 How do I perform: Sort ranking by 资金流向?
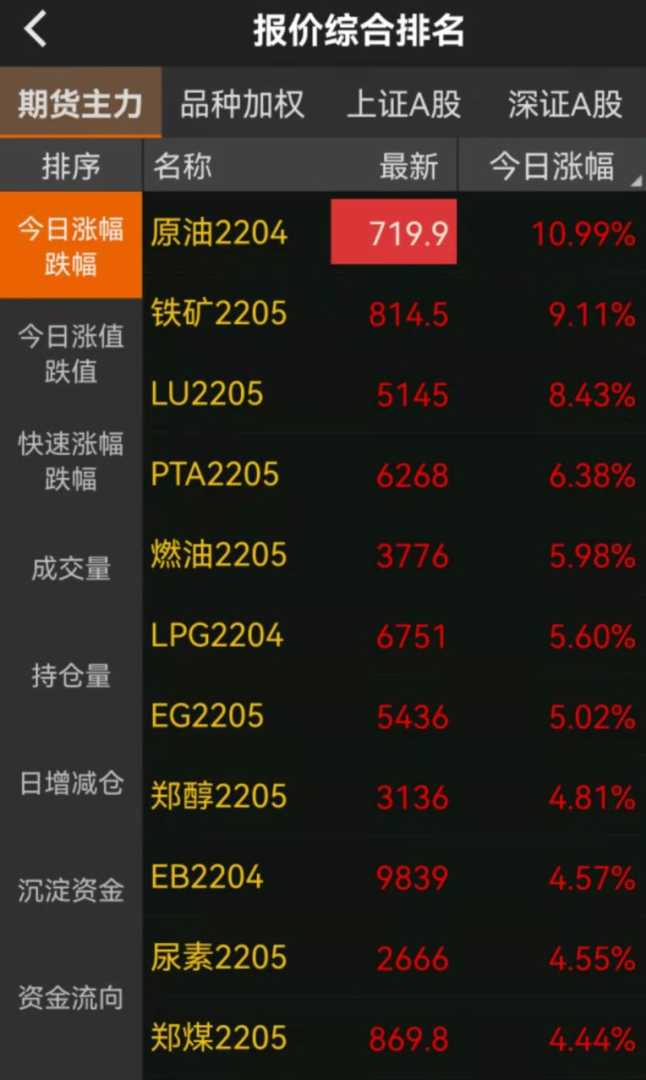(71, 997)
